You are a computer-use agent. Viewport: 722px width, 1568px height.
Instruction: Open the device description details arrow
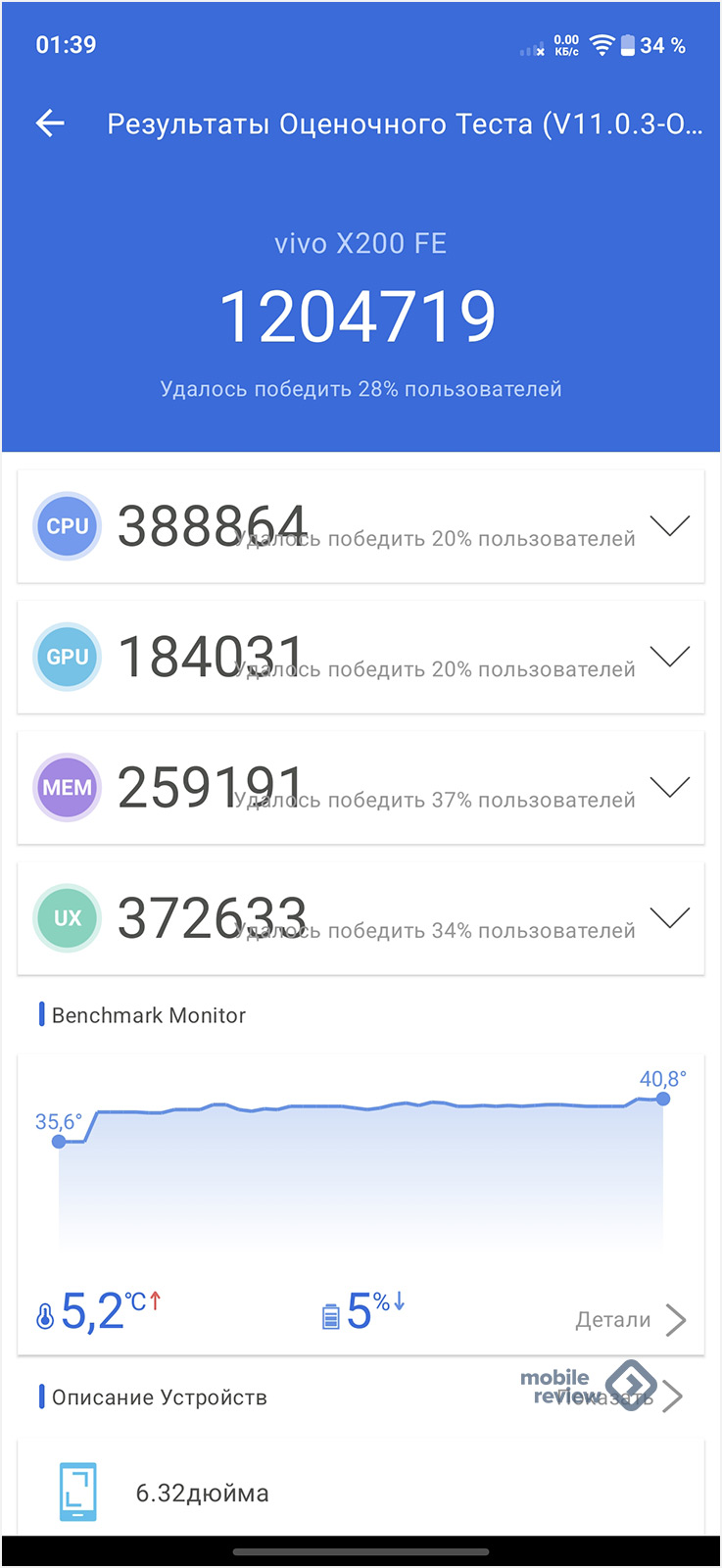(x=672, y=1396)
